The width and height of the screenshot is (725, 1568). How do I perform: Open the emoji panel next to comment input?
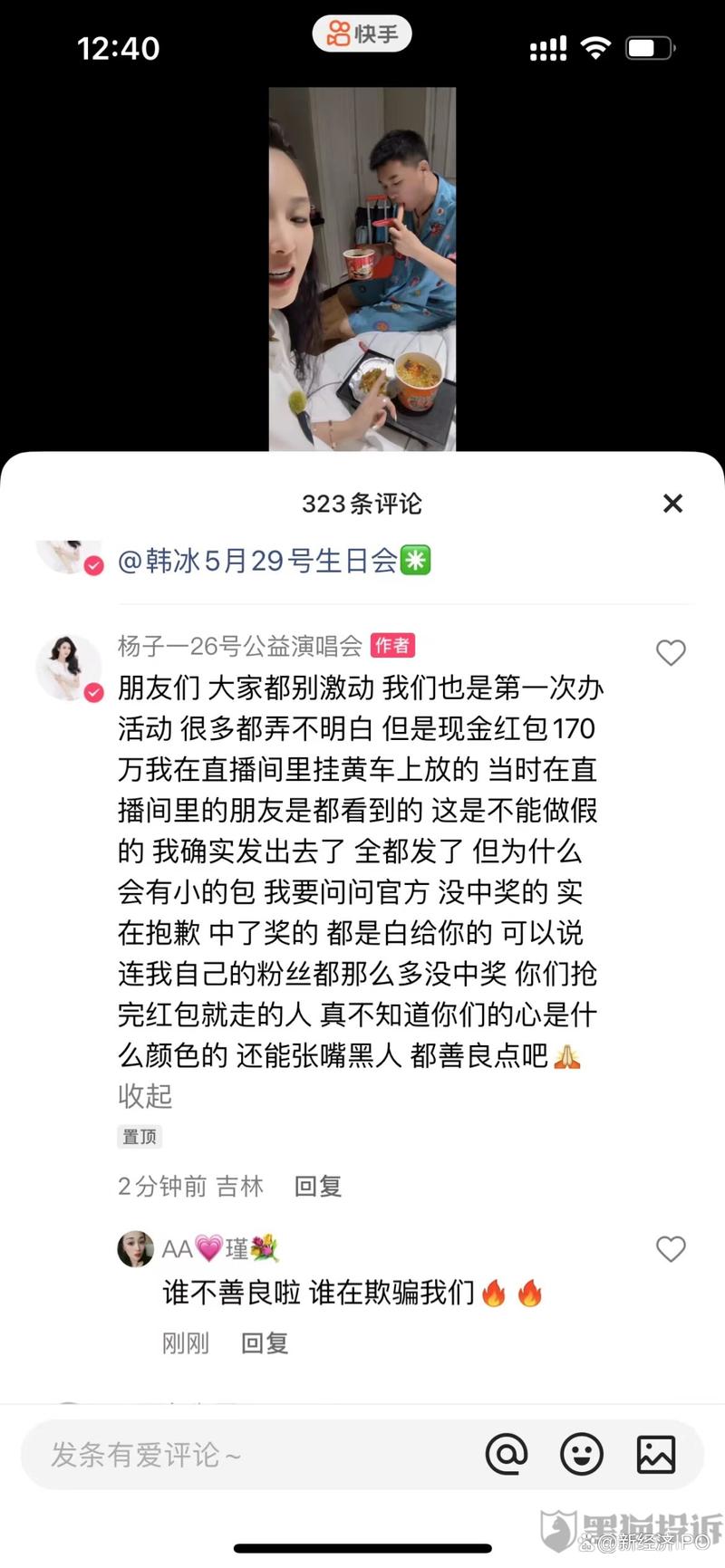pos(582,1454)
